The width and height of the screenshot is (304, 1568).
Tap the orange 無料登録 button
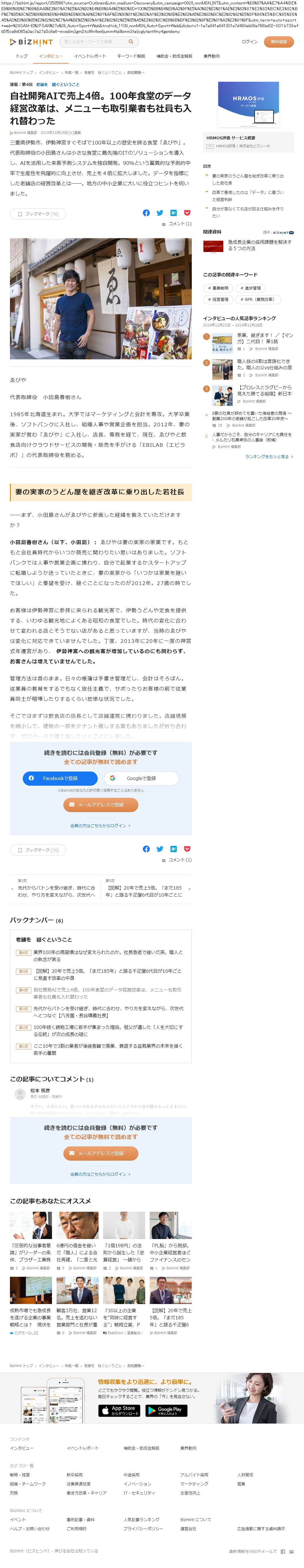point(278,42)
